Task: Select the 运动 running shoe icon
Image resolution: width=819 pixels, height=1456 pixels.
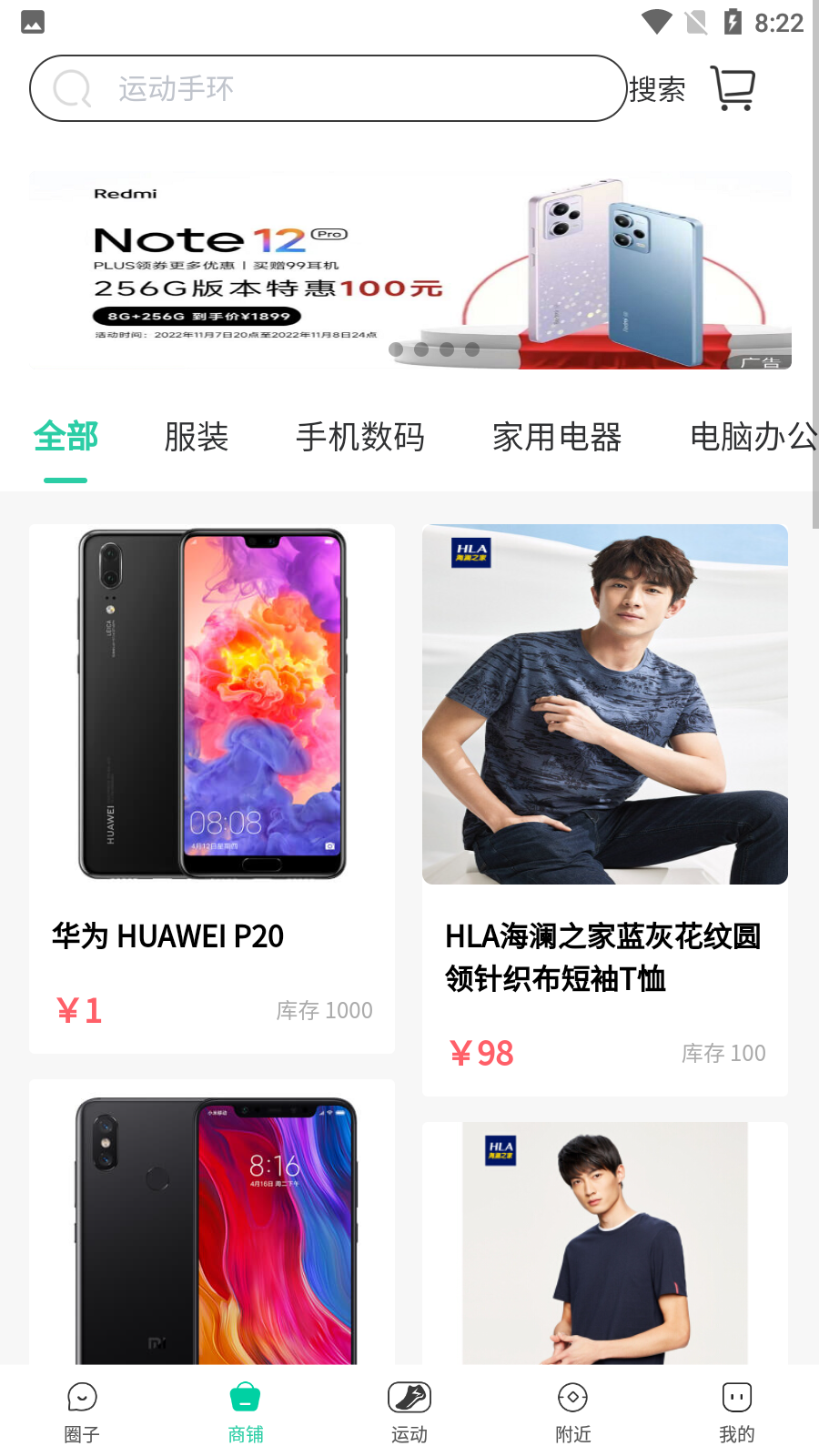Action: pyautogui.click(x=409, y=1397)
